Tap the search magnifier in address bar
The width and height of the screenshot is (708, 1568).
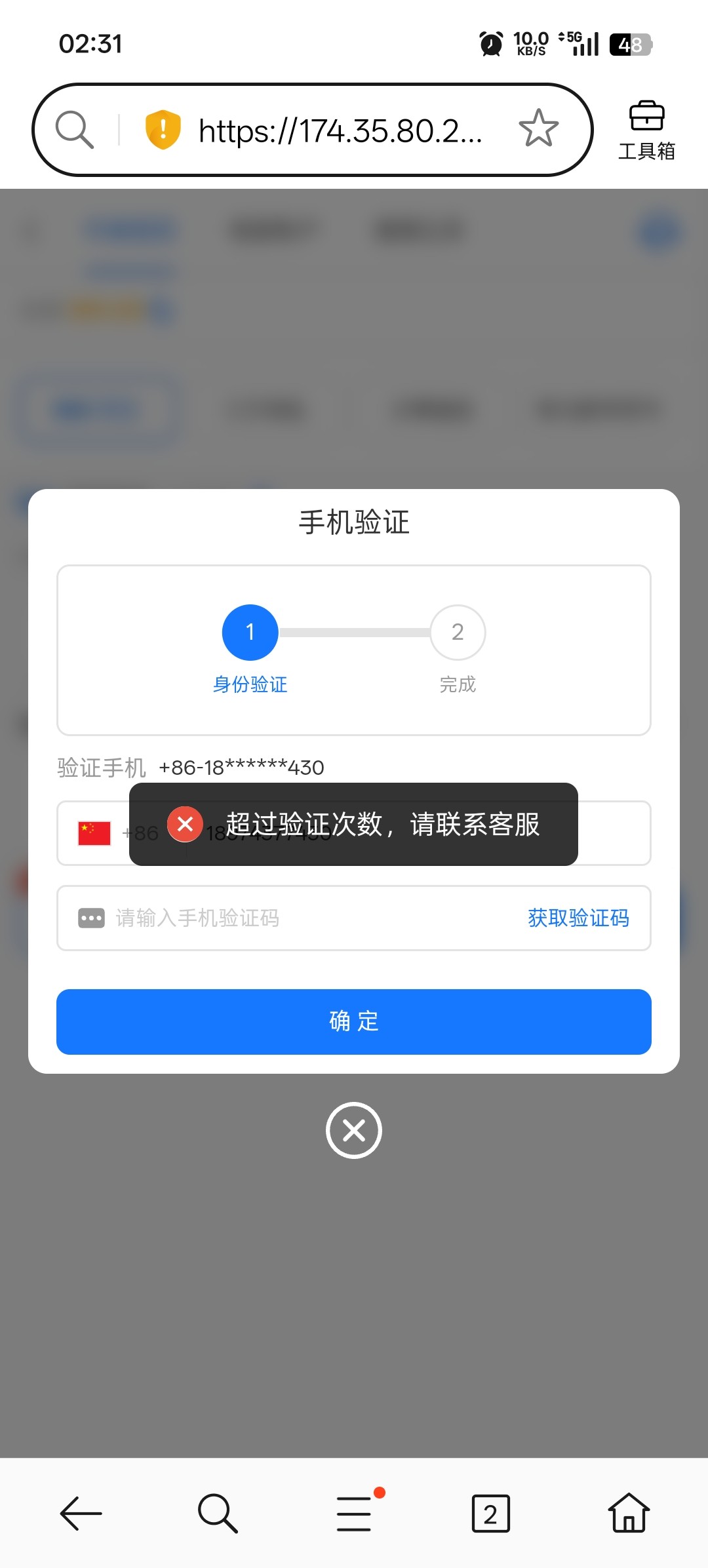[x=74, y=129]
